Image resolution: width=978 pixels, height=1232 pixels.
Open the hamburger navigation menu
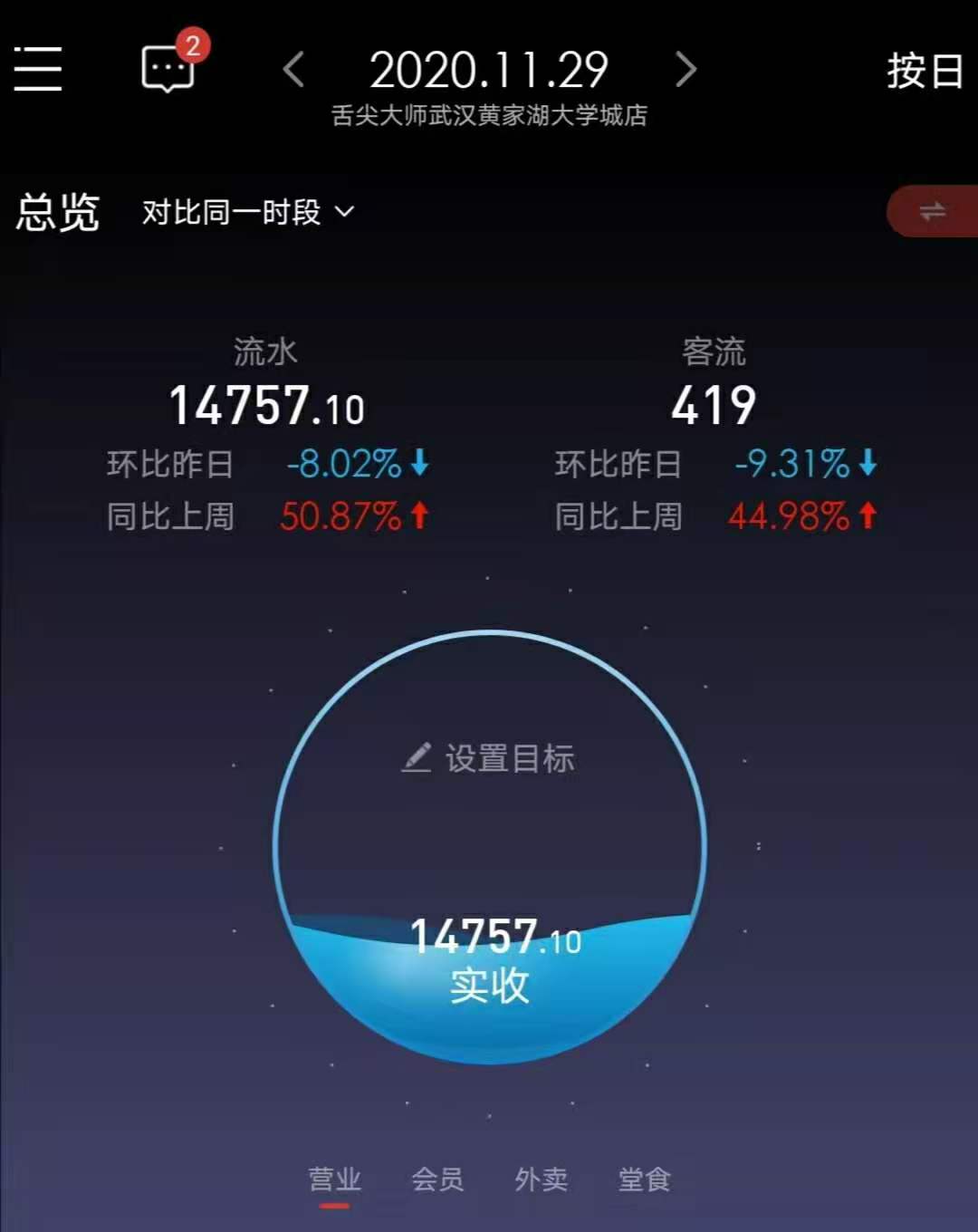(36, 70)
